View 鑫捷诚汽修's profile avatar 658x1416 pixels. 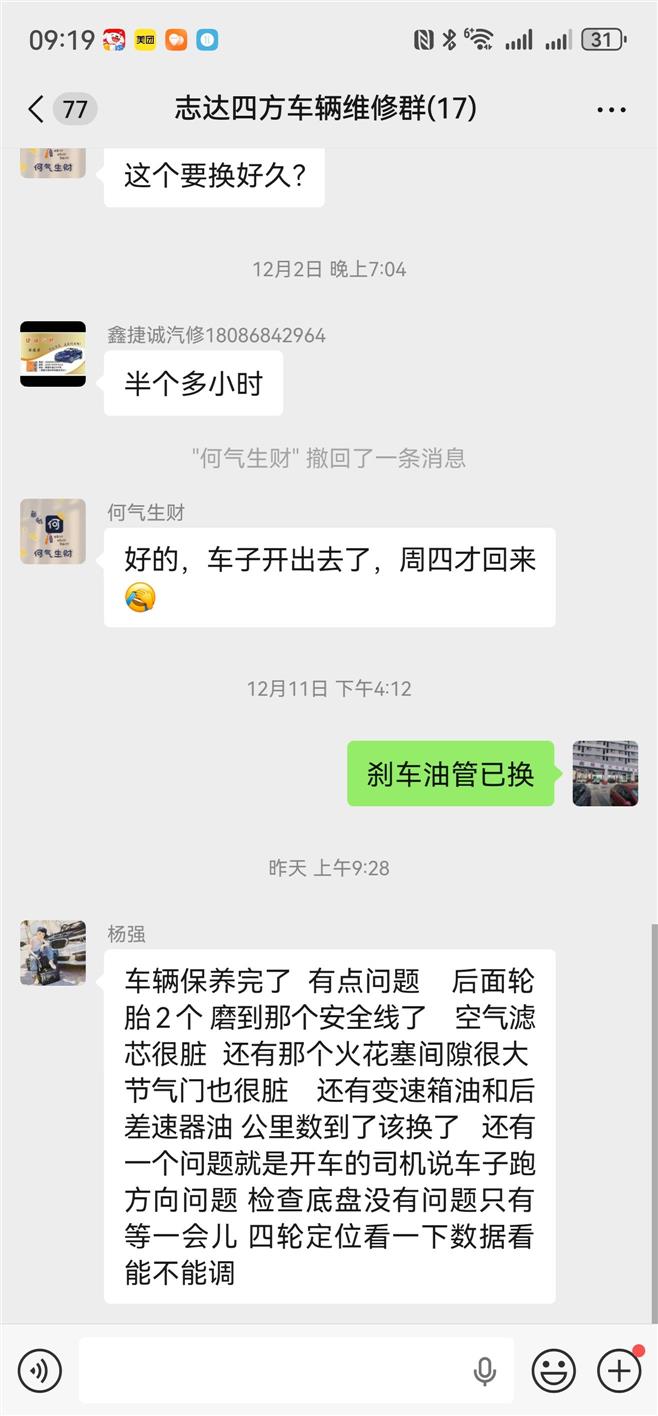[53, 354]
